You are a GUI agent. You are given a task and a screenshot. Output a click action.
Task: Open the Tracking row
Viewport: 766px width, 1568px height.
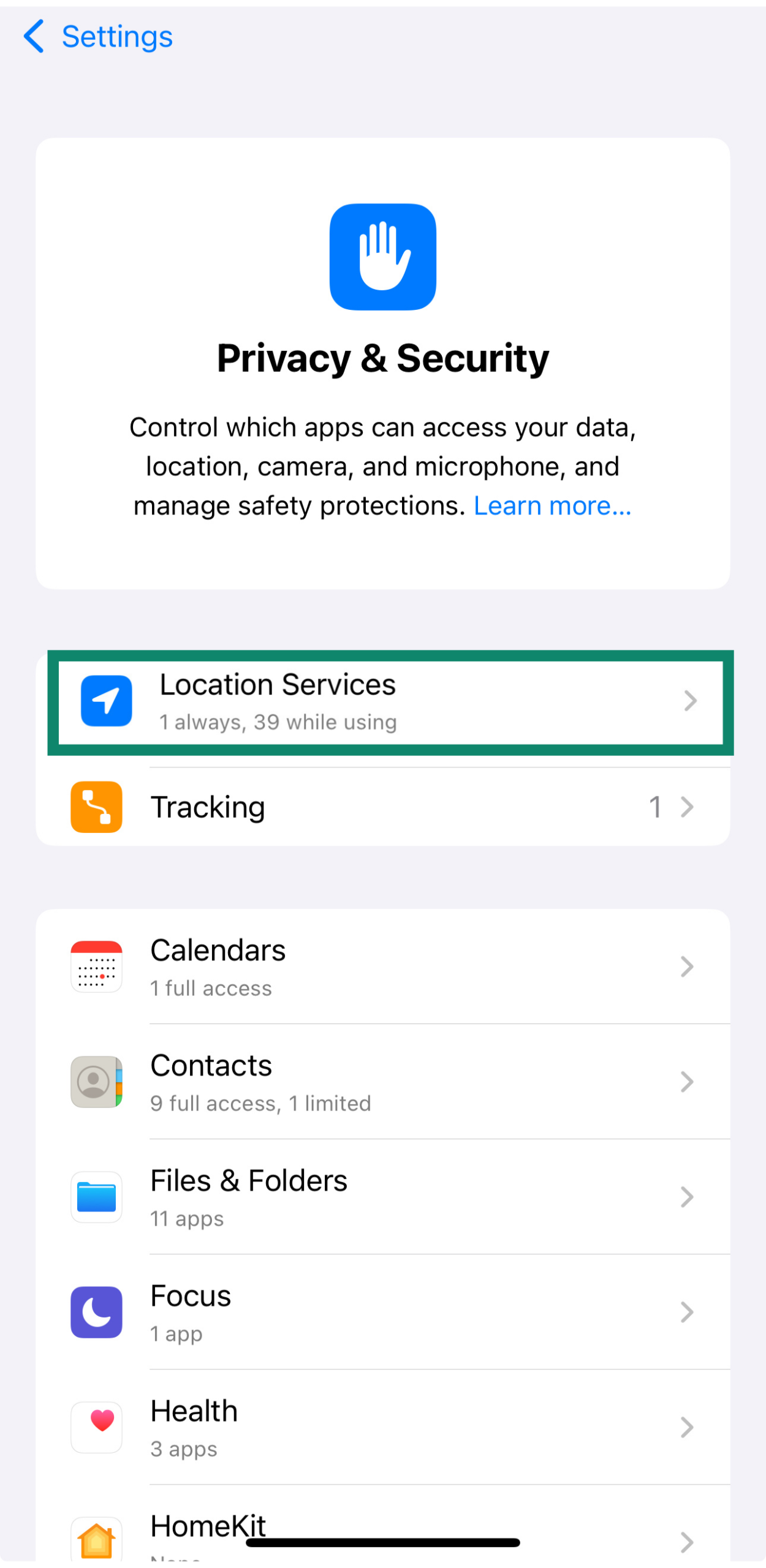(382, 807)
